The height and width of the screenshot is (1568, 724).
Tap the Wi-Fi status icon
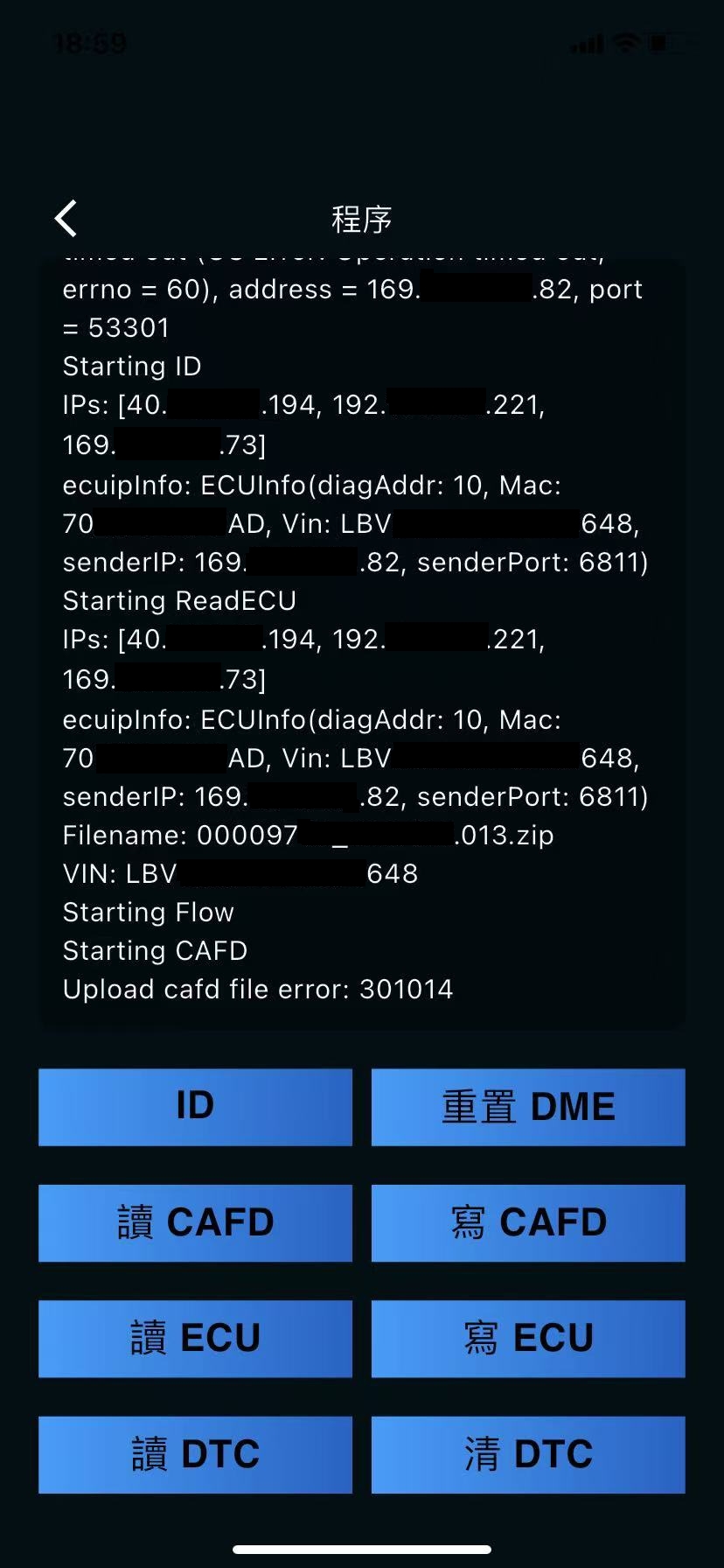point(623,41)
